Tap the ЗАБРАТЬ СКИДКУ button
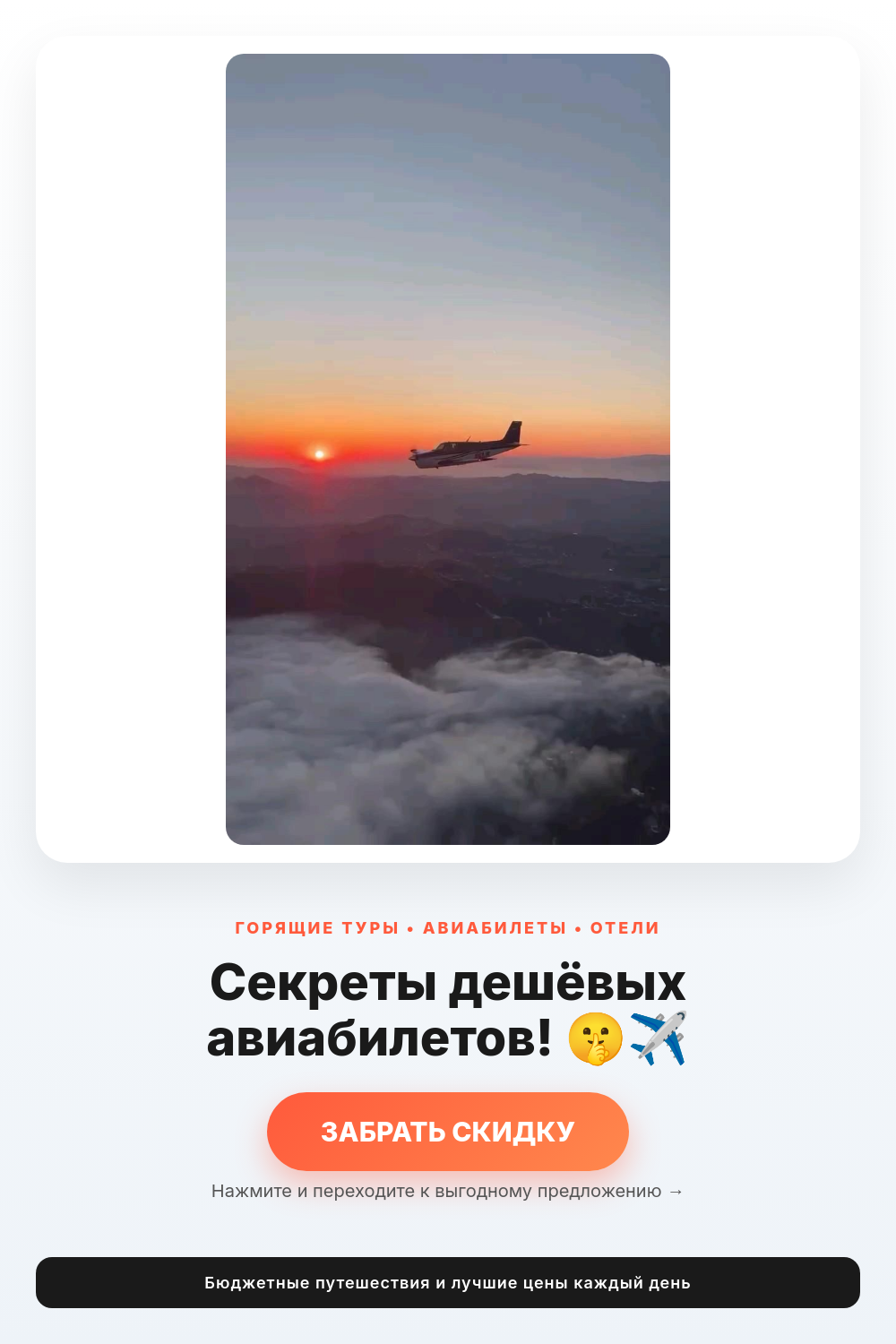The image size is (896, 1344). coord(448,1132)
